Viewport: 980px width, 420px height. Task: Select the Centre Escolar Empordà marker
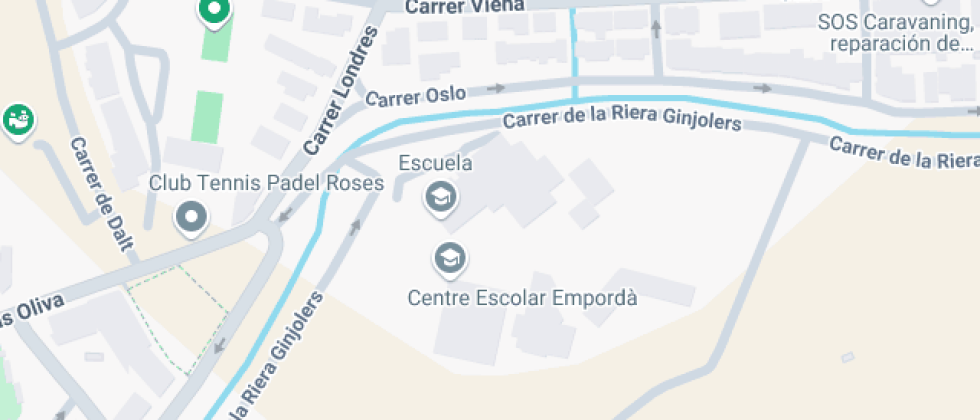(450, 258)
